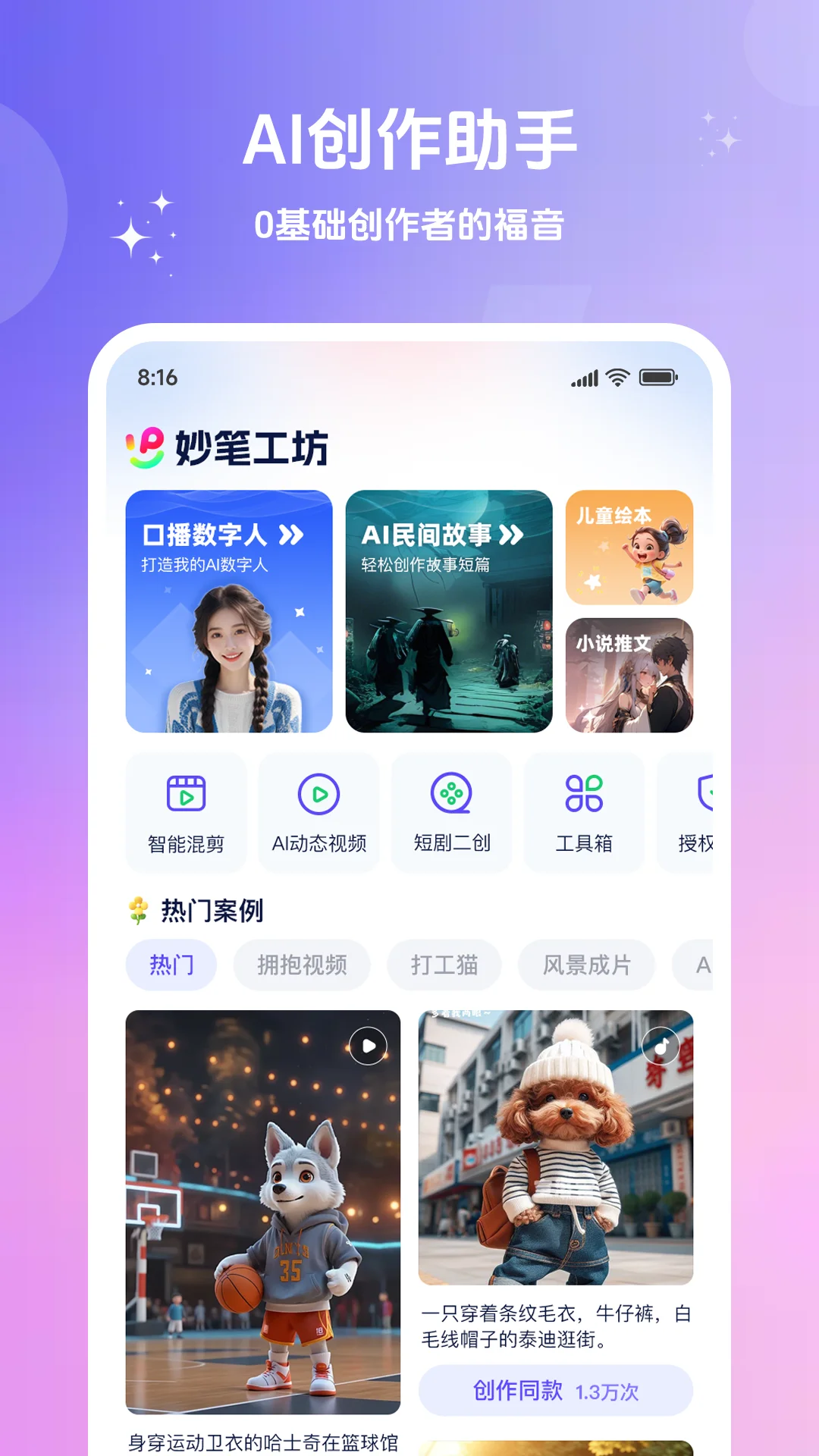The image size is (819, 1456).
Task: Open the 儿童绘本 children's picture book card
Action: tap(629, 548)
